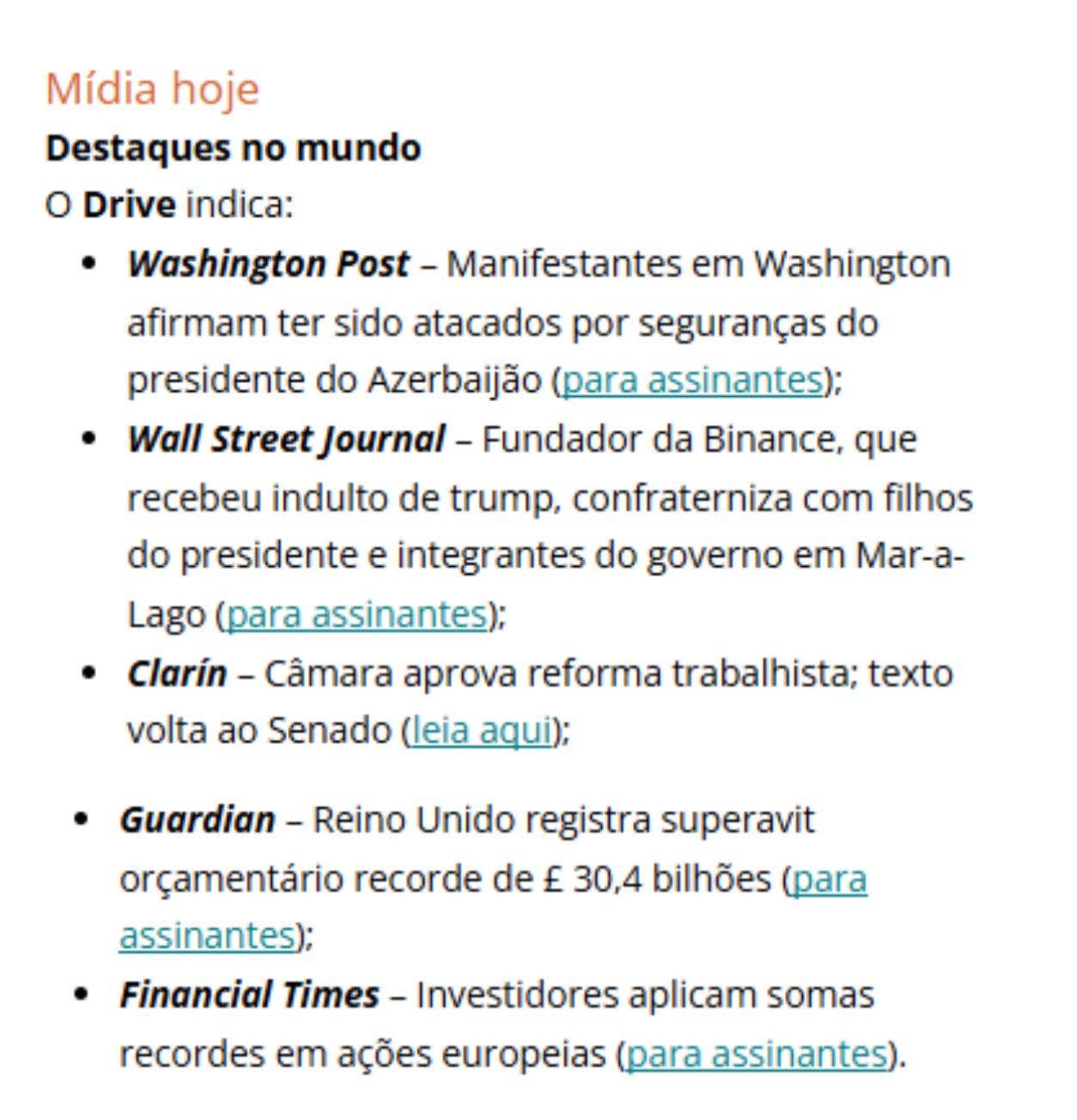Open Clarín's "leia aqui" link
1077x1120 pixels.
(481, 731)
